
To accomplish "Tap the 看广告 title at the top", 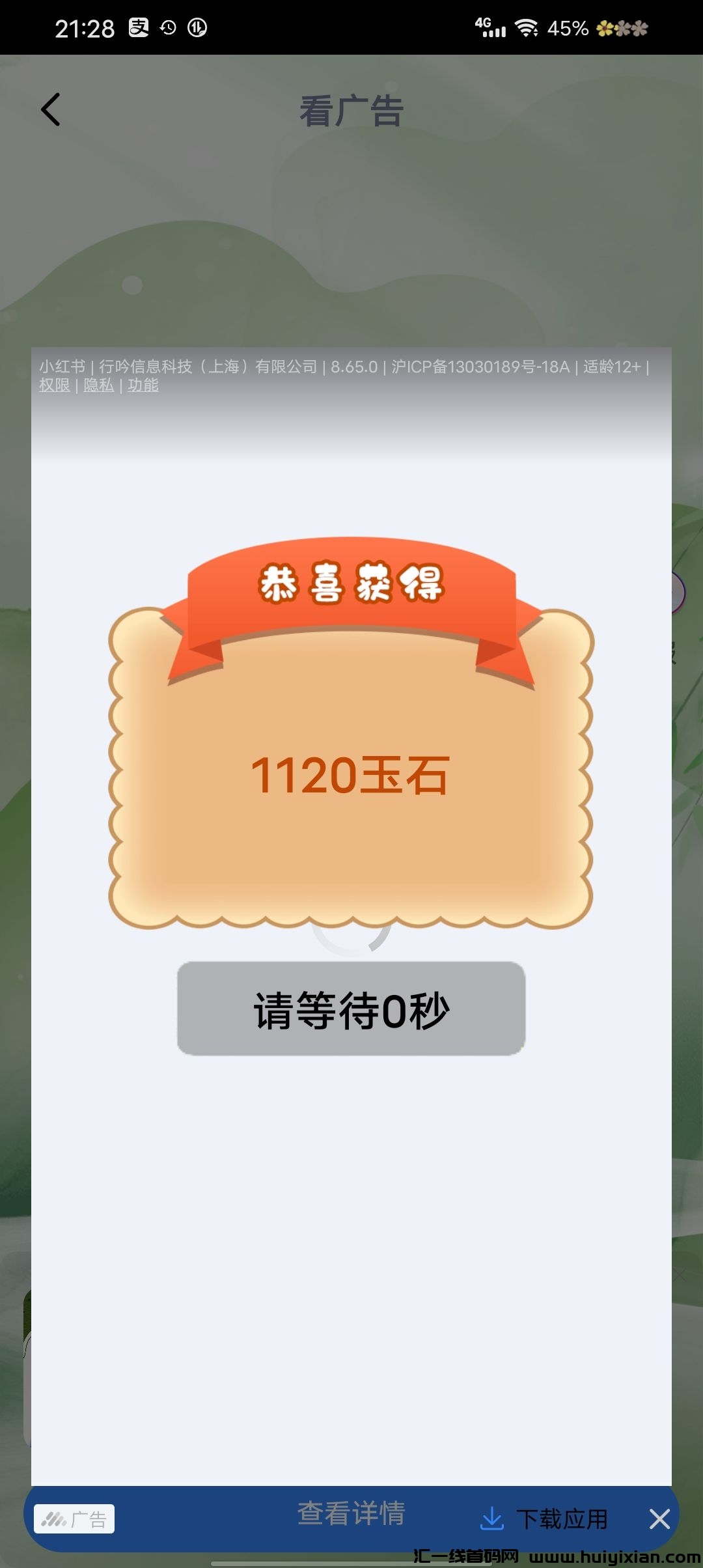I will click(x=351, y=109).
